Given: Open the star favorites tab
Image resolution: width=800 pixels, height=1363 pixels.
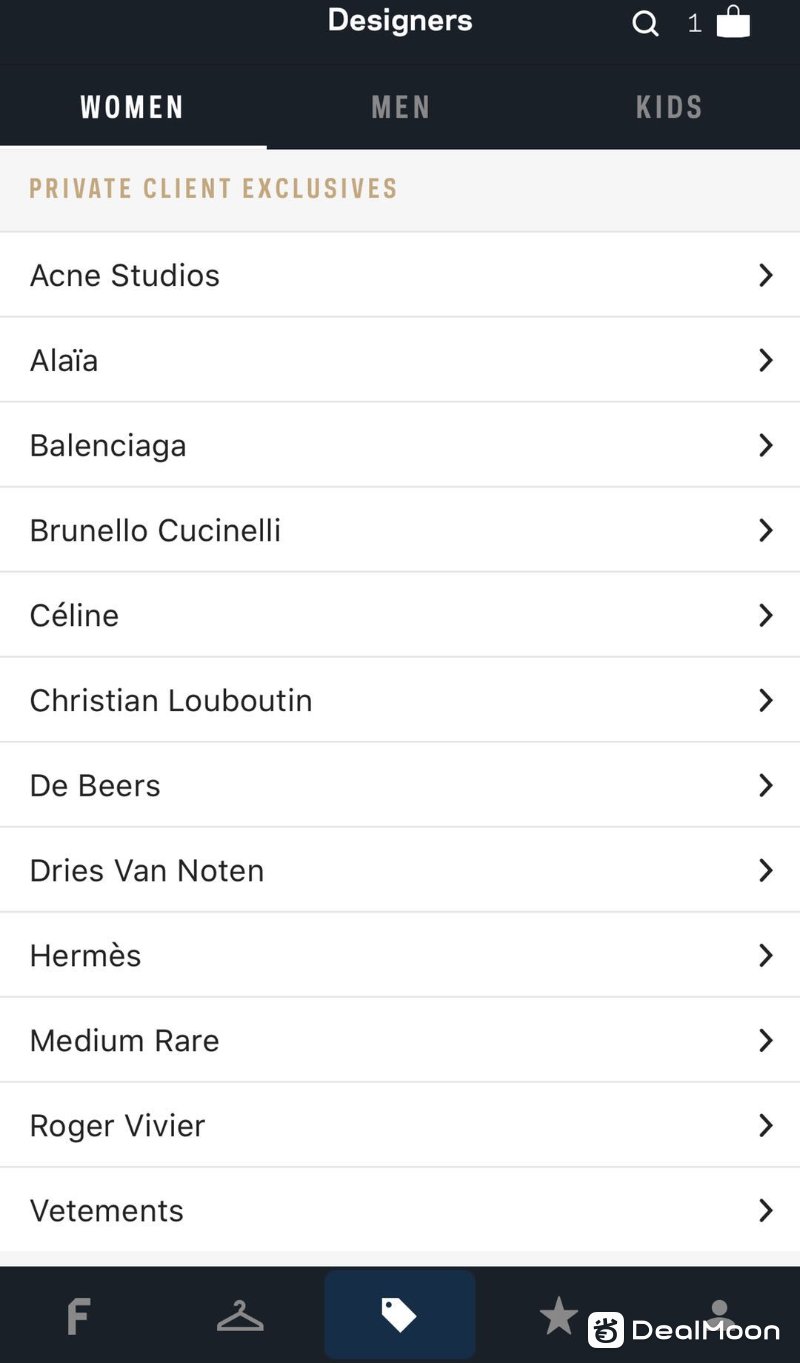Looking at the screenshot, I should click(x=559, y=1316).
